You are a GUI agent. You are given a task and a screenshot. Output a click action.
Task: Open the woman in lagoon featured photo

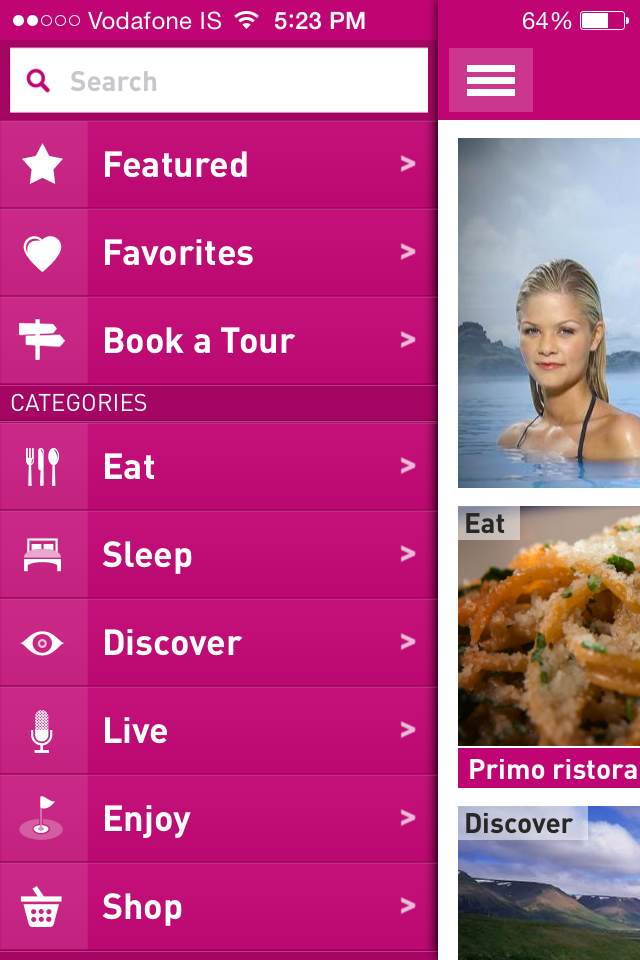[549, 312]
